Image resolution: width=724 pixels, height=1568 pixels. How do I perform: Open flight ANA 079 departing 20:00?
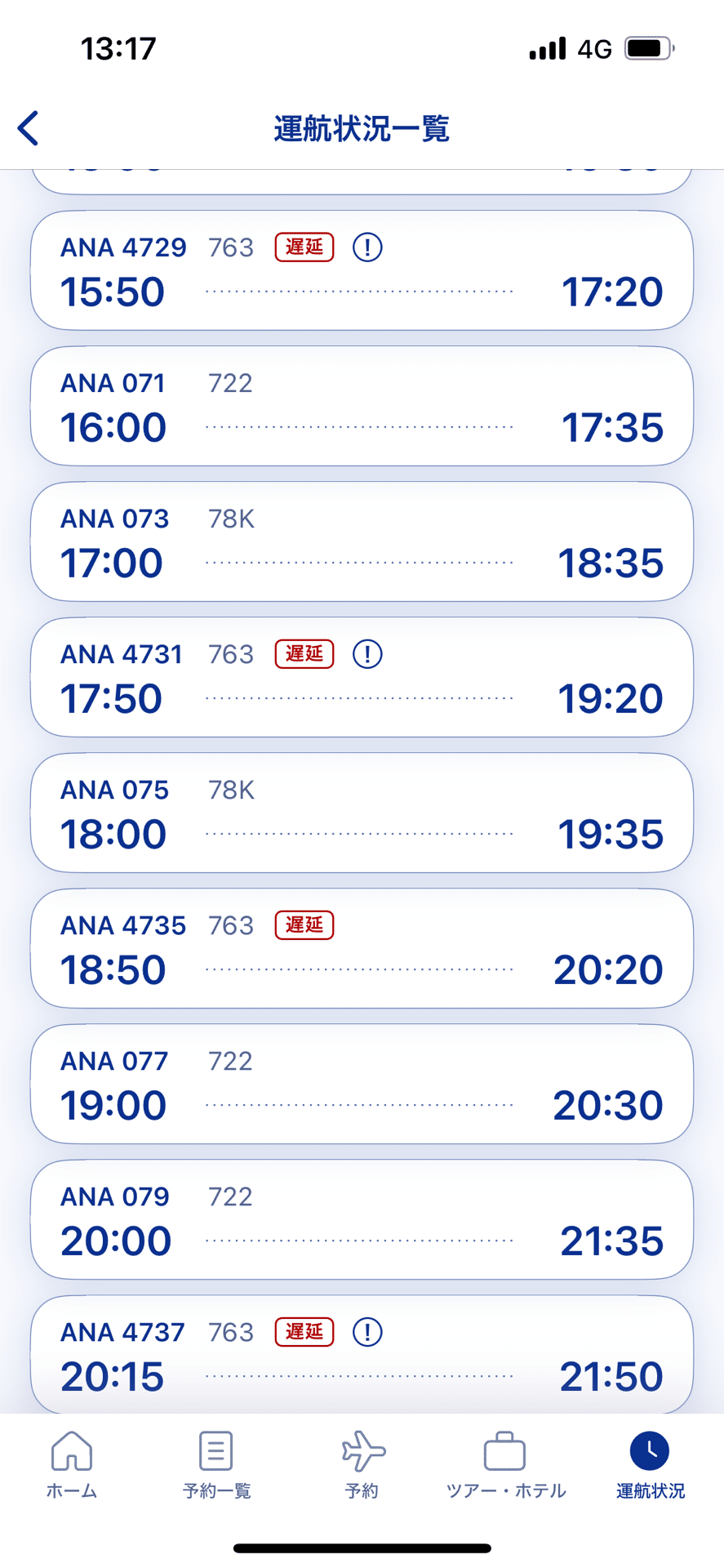click(x=362, y=1220)
